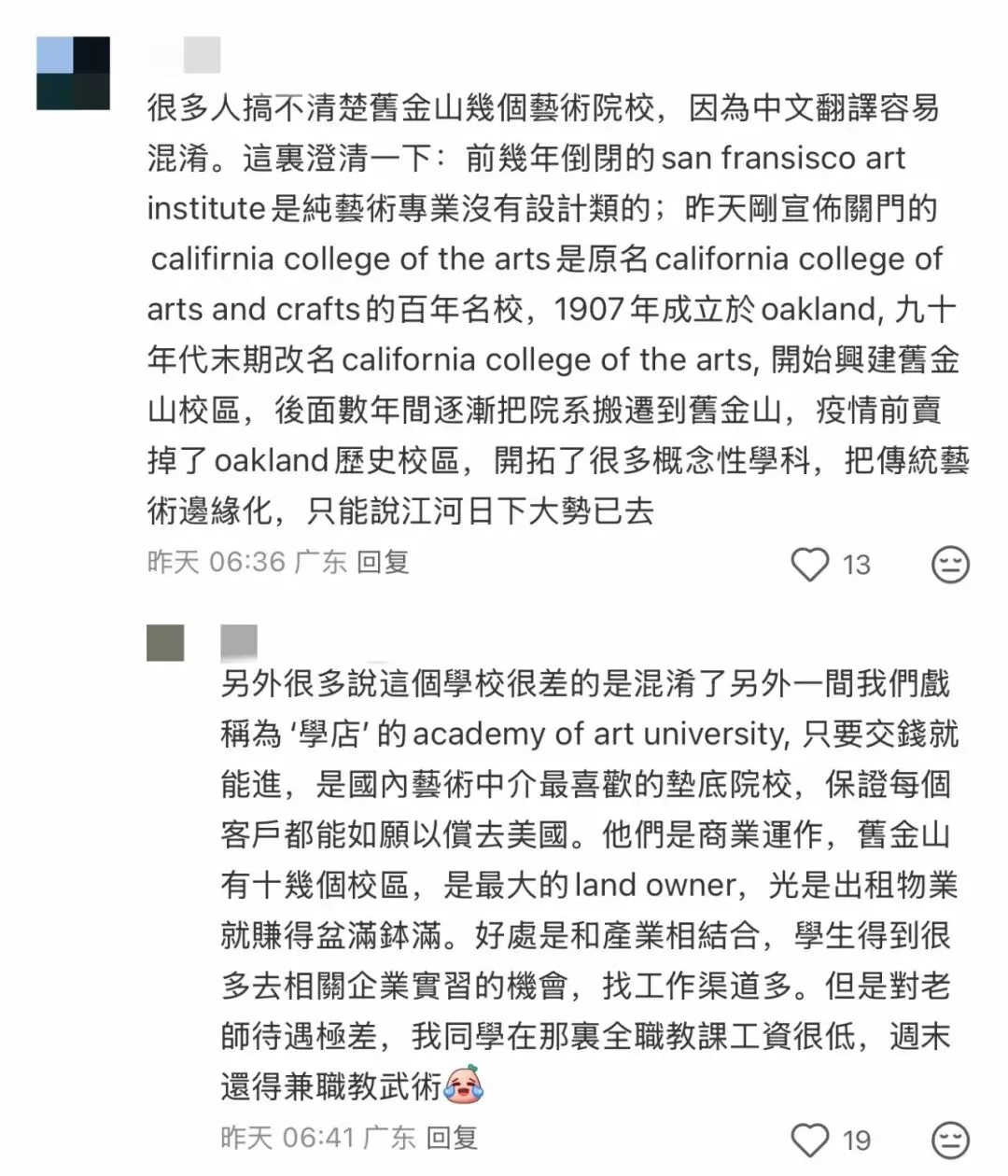
Task: Open the 06:41 replier's profile avatar
Action: 165,643
